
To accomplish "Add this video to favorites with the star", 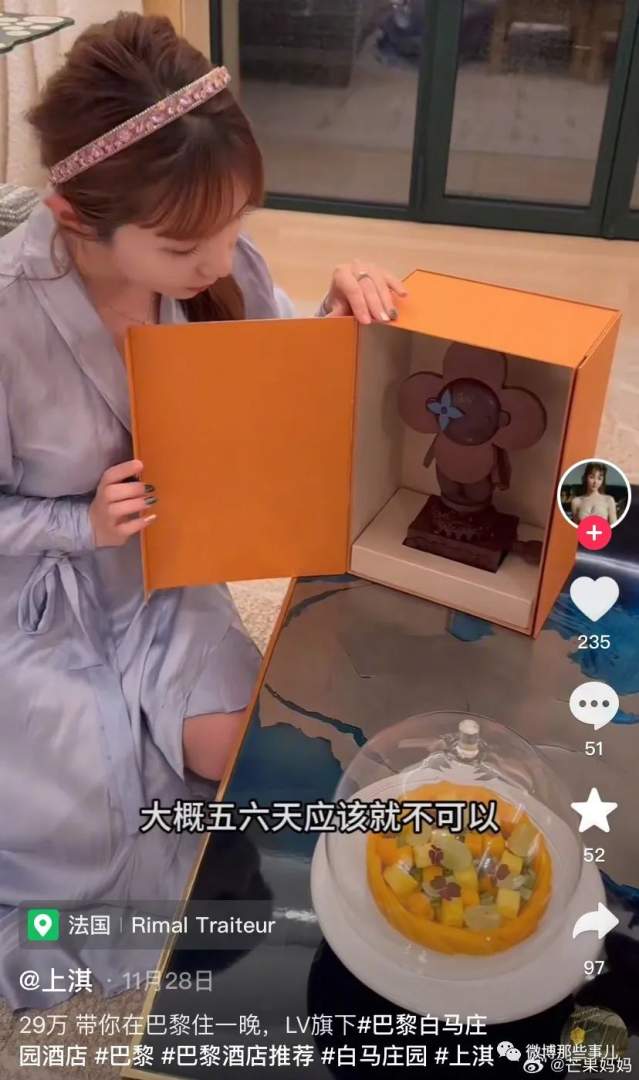I will coord(594,811).
